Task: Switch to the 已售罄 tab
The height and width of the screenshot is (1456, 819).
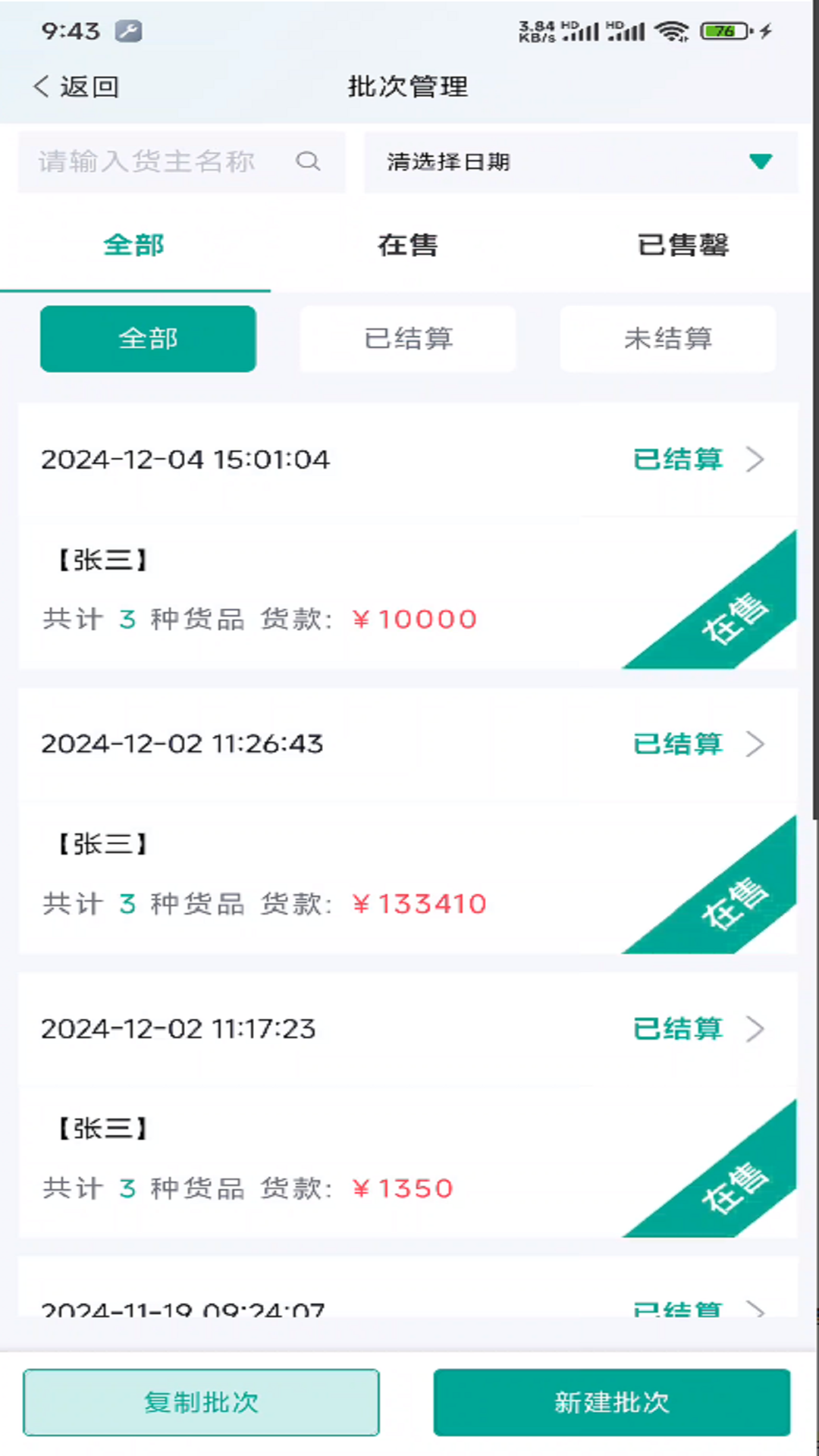Action: click(682, 244)
